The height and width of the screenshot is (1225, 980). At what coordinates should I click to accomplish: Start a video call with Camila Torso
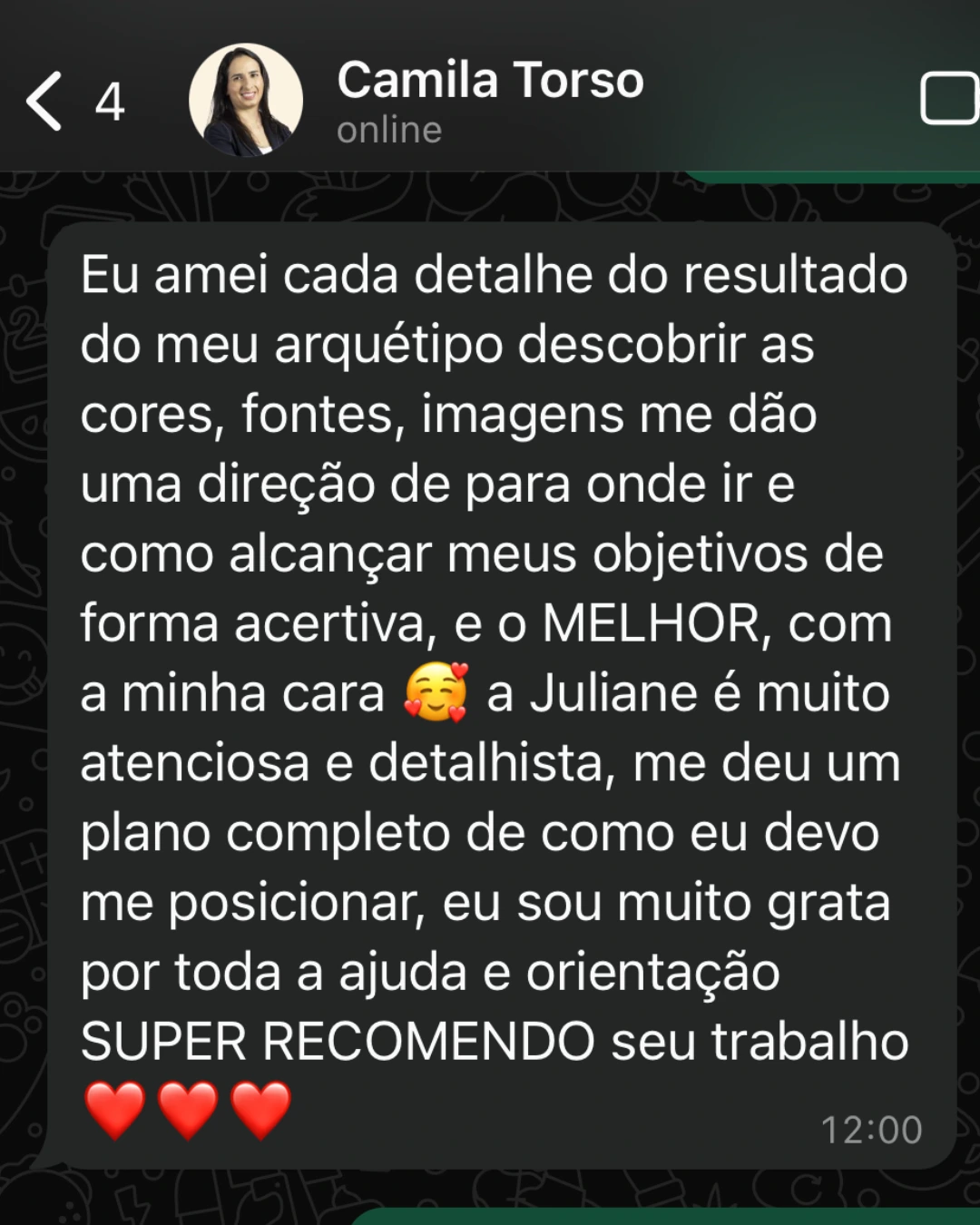[x=949, y=99]
